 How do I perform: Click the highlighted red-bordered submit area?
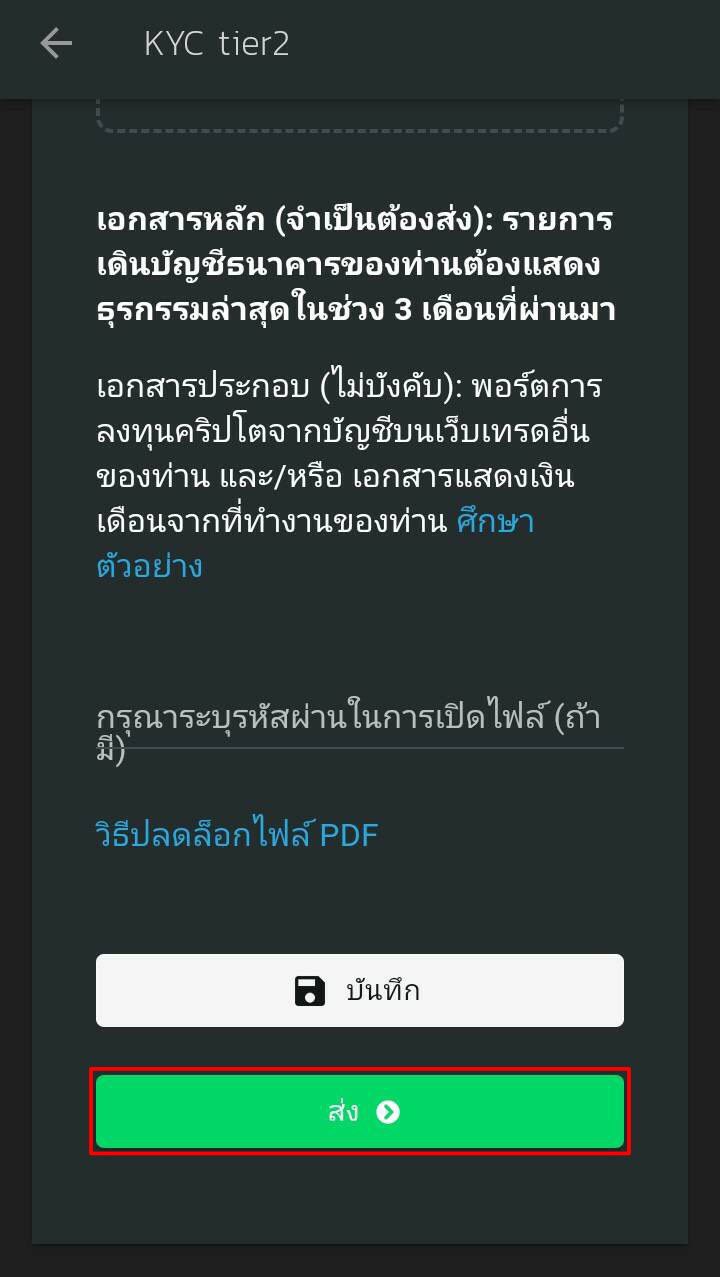(360, 1111)
